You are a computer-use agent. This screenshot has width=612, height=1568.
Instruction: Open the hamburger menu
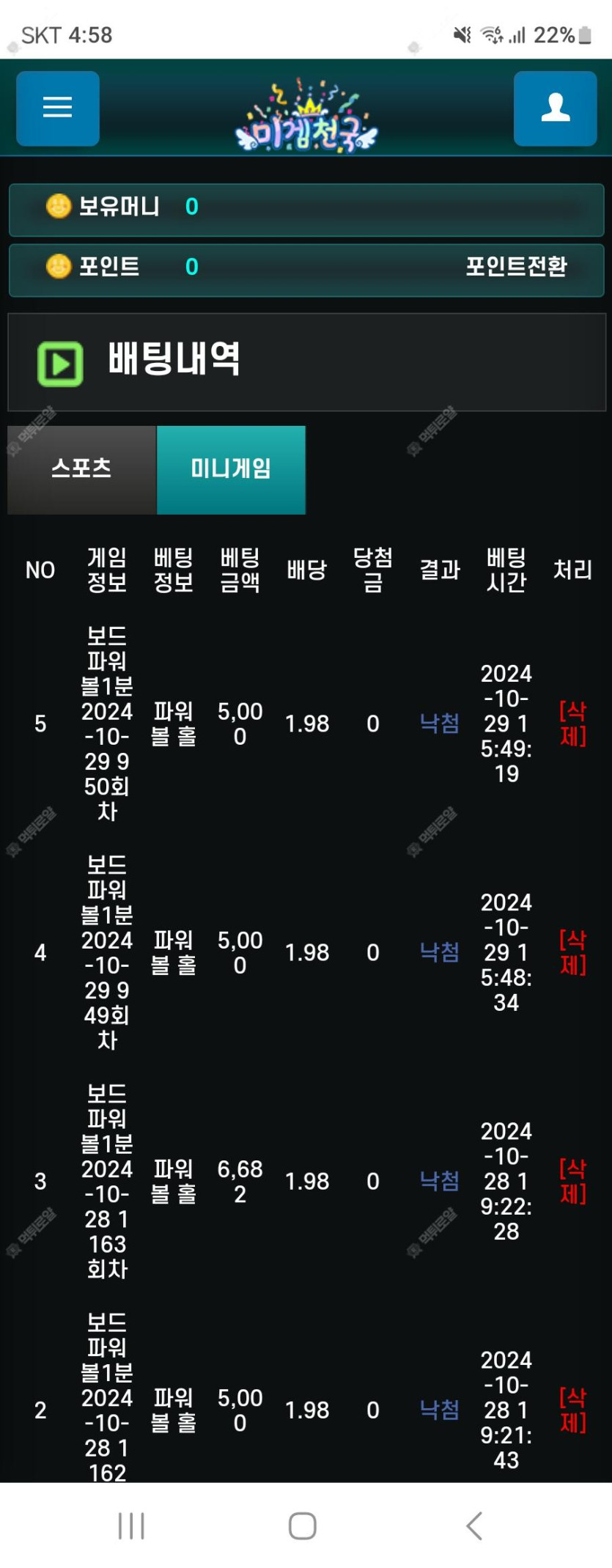click(x=57, y=108)
